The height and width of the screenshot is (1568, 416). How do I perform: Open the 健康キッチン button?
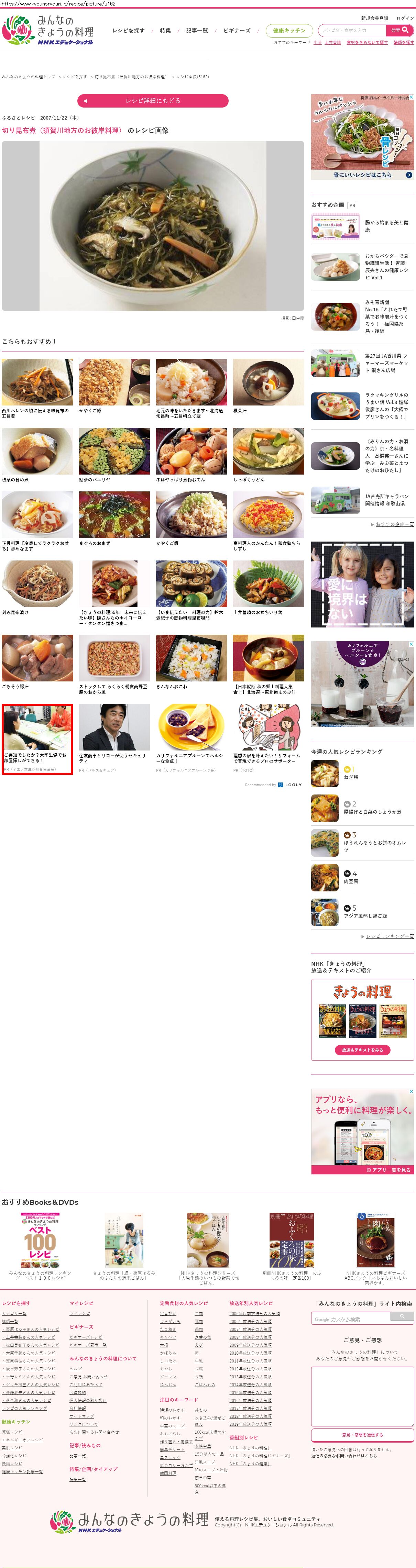tap(289, 31)
